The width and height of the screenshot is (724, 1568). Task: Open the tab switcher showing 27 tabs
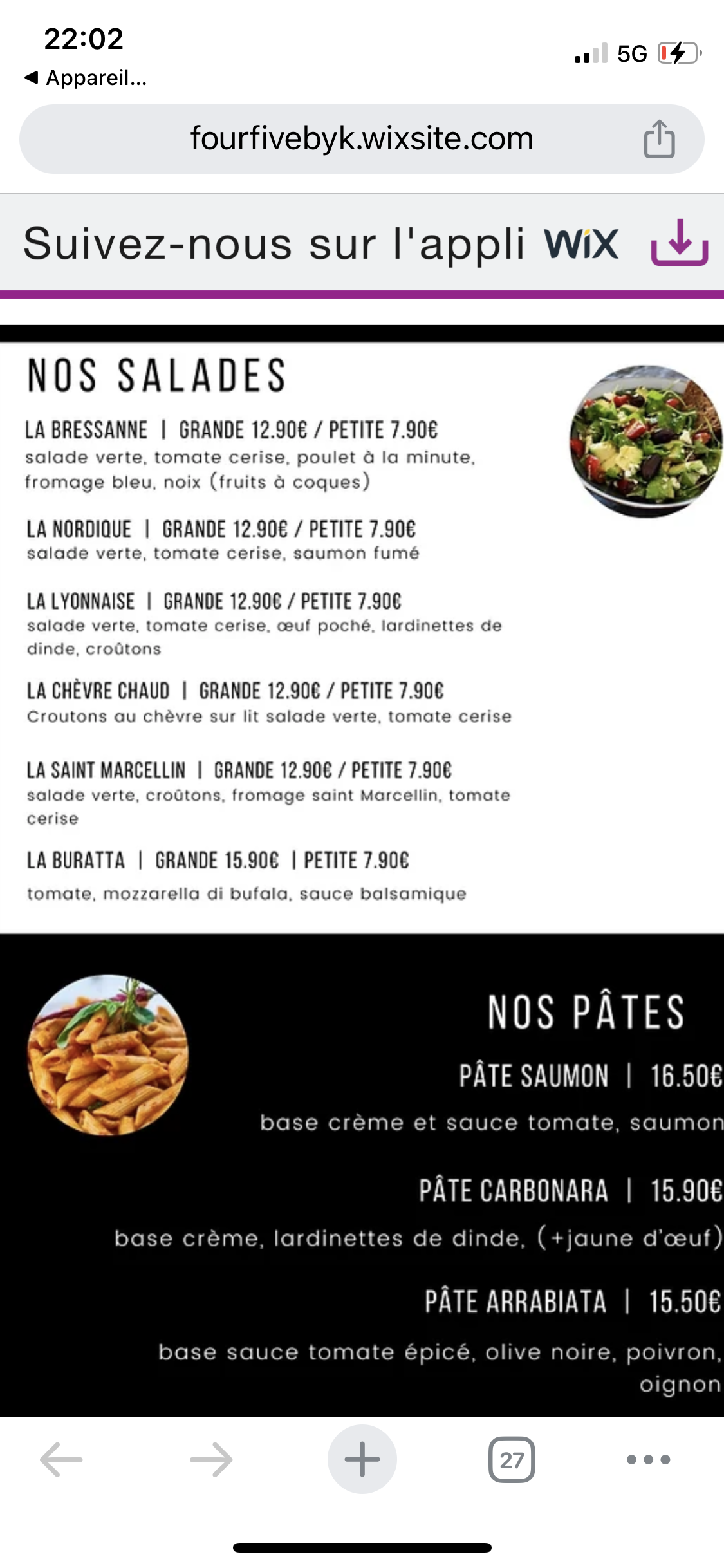[x=512, y=1459]
